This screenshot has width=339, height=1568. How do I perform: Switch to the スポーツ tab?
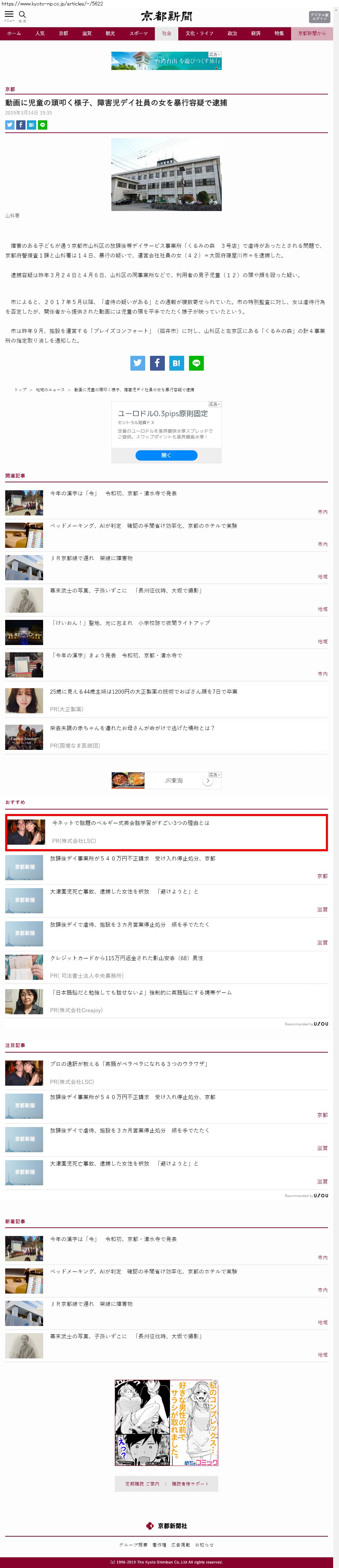click(x=138, y=33)
